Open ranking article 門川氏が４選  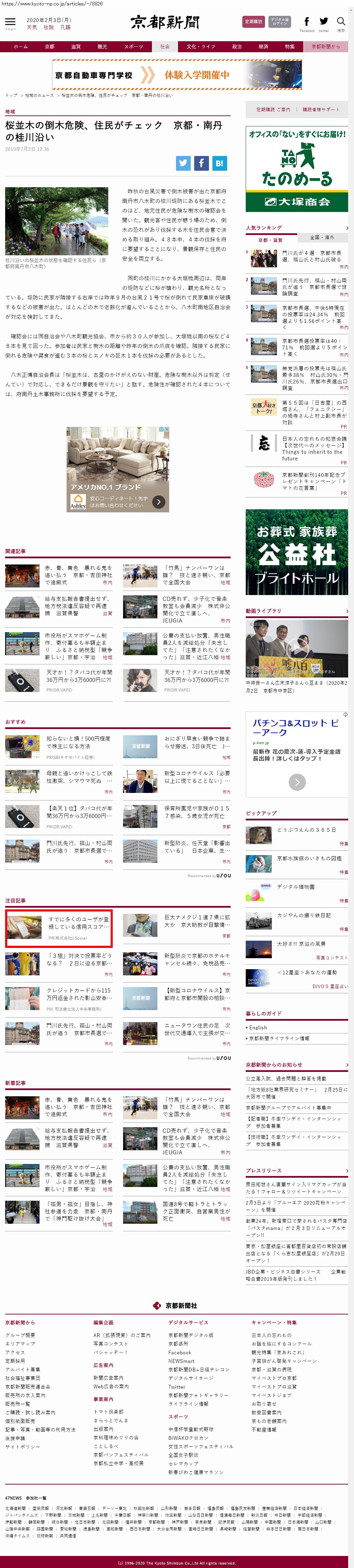click(x=311, y=256)
